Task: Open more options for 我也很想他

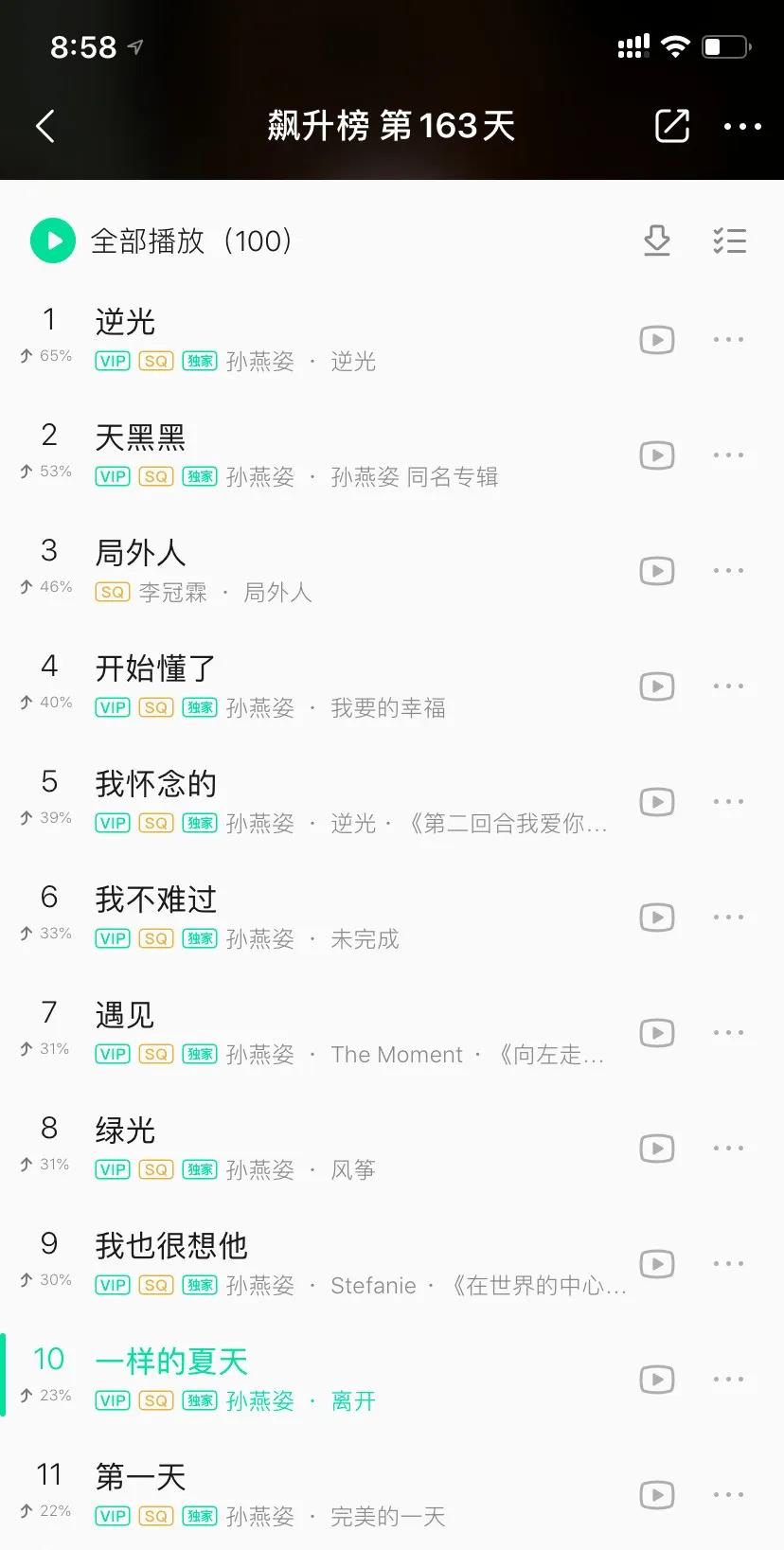Action: [x=728, y=1264]
